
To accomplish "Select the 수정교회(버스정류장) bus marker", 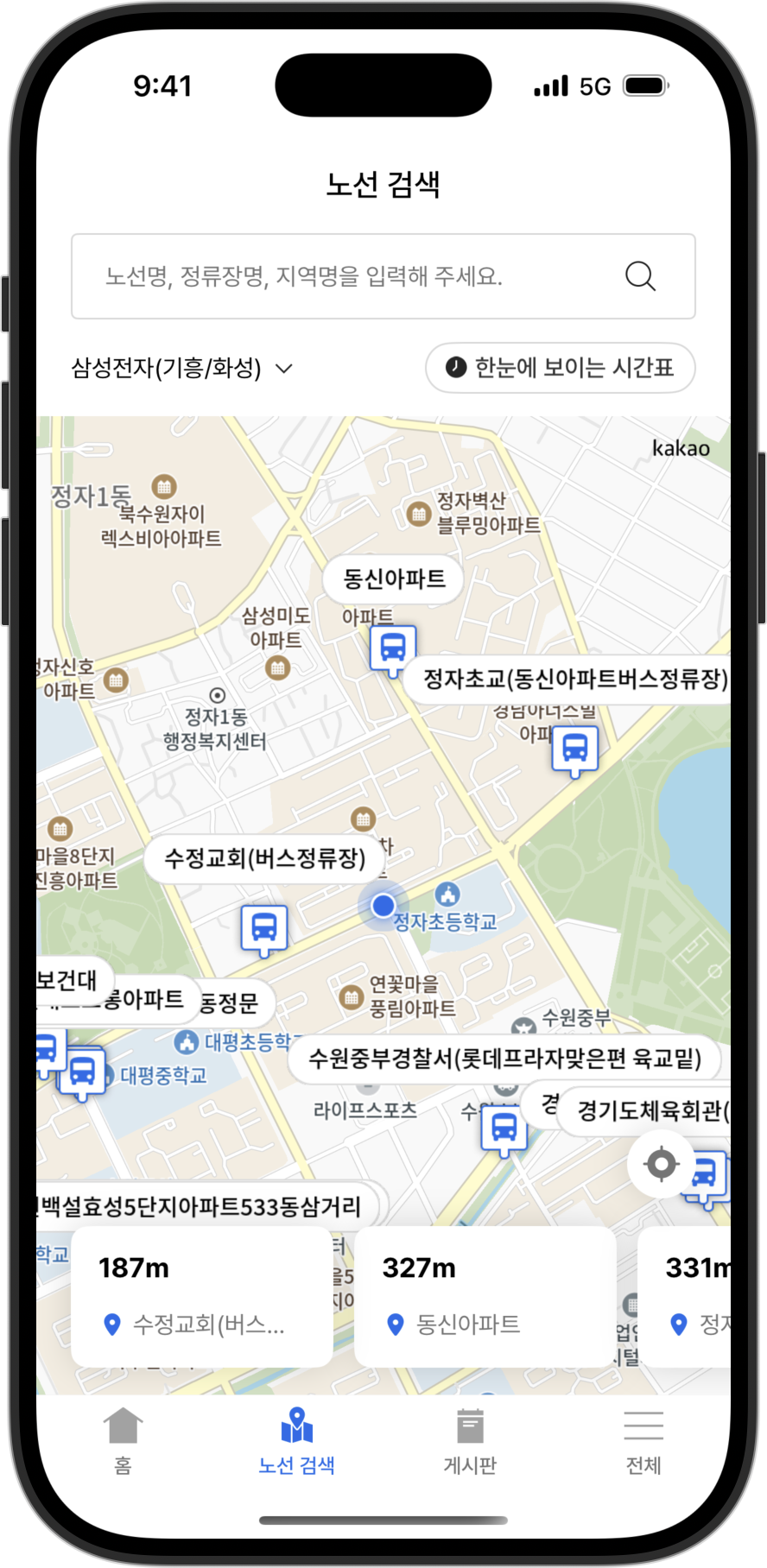I will pos(264,928).
